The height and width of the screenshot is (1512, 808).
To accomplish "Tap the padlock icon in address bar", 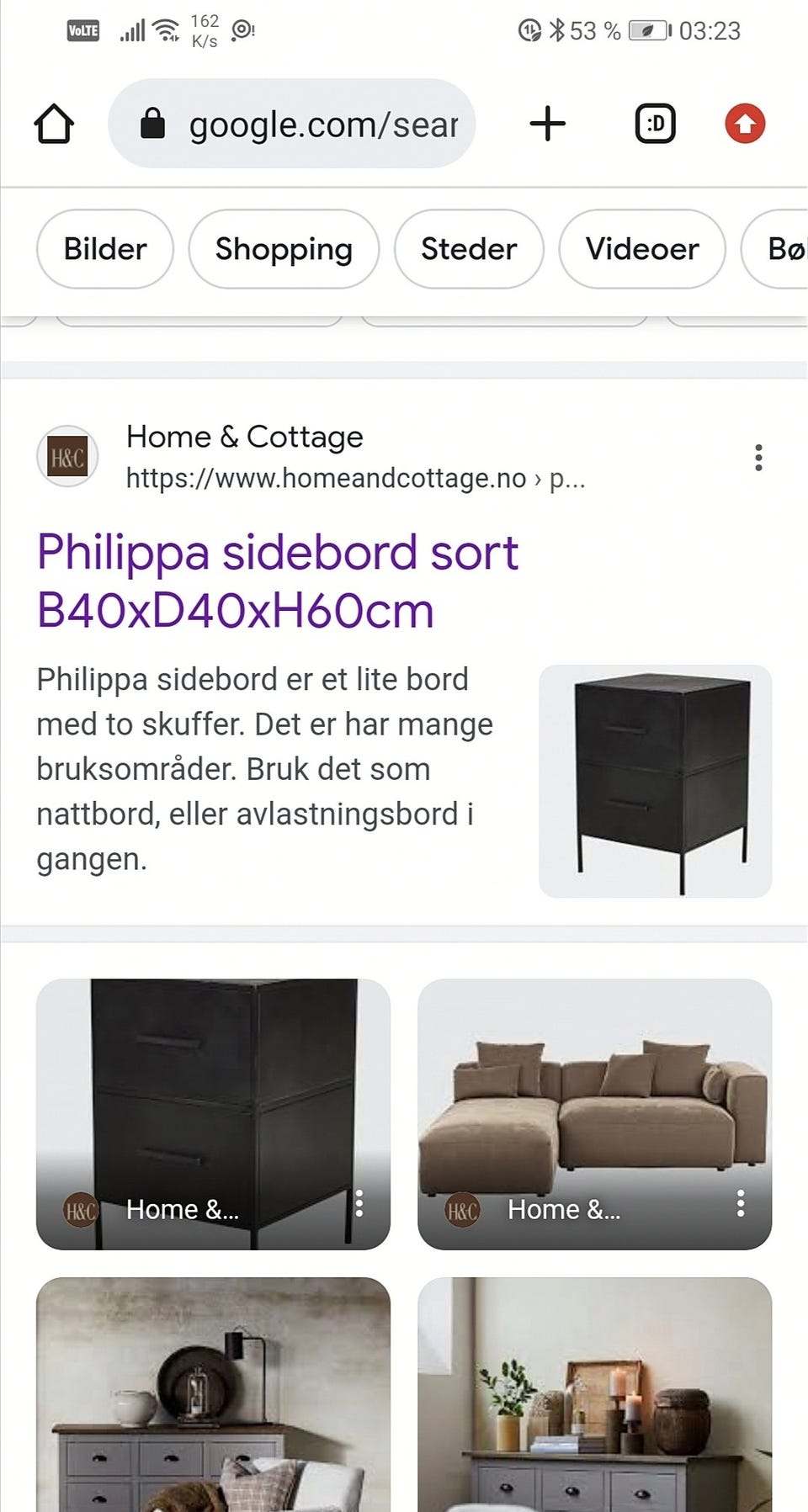I will pos(152,123).
